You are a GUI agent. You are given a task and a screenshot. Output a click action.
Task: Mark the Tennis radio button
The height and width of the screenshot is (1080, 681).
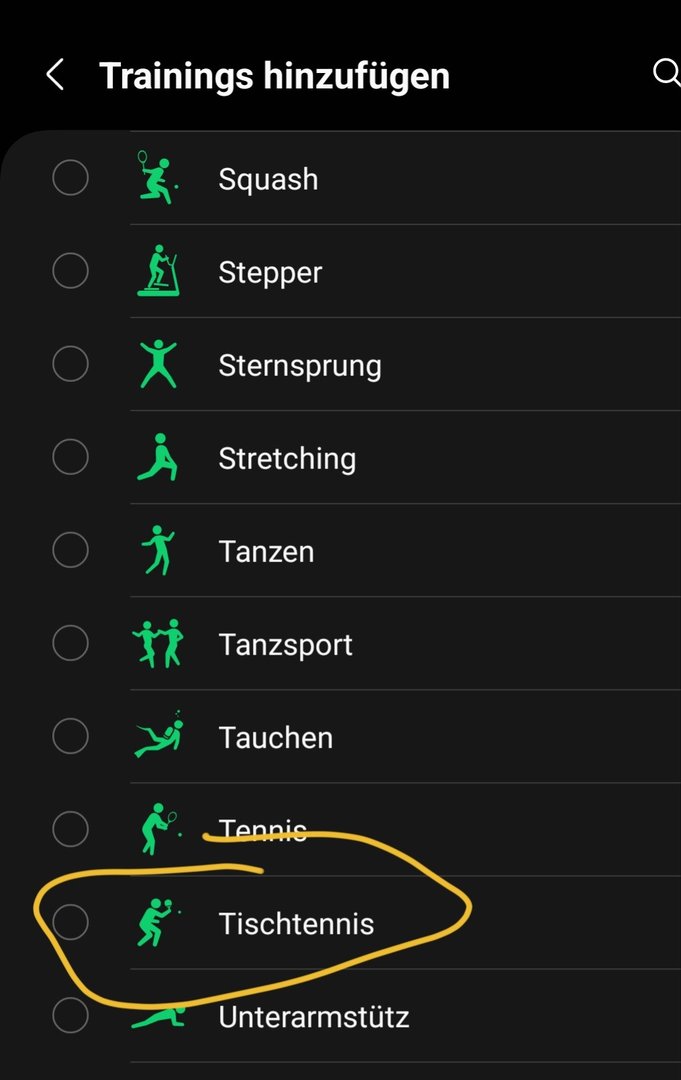[70, 829]
